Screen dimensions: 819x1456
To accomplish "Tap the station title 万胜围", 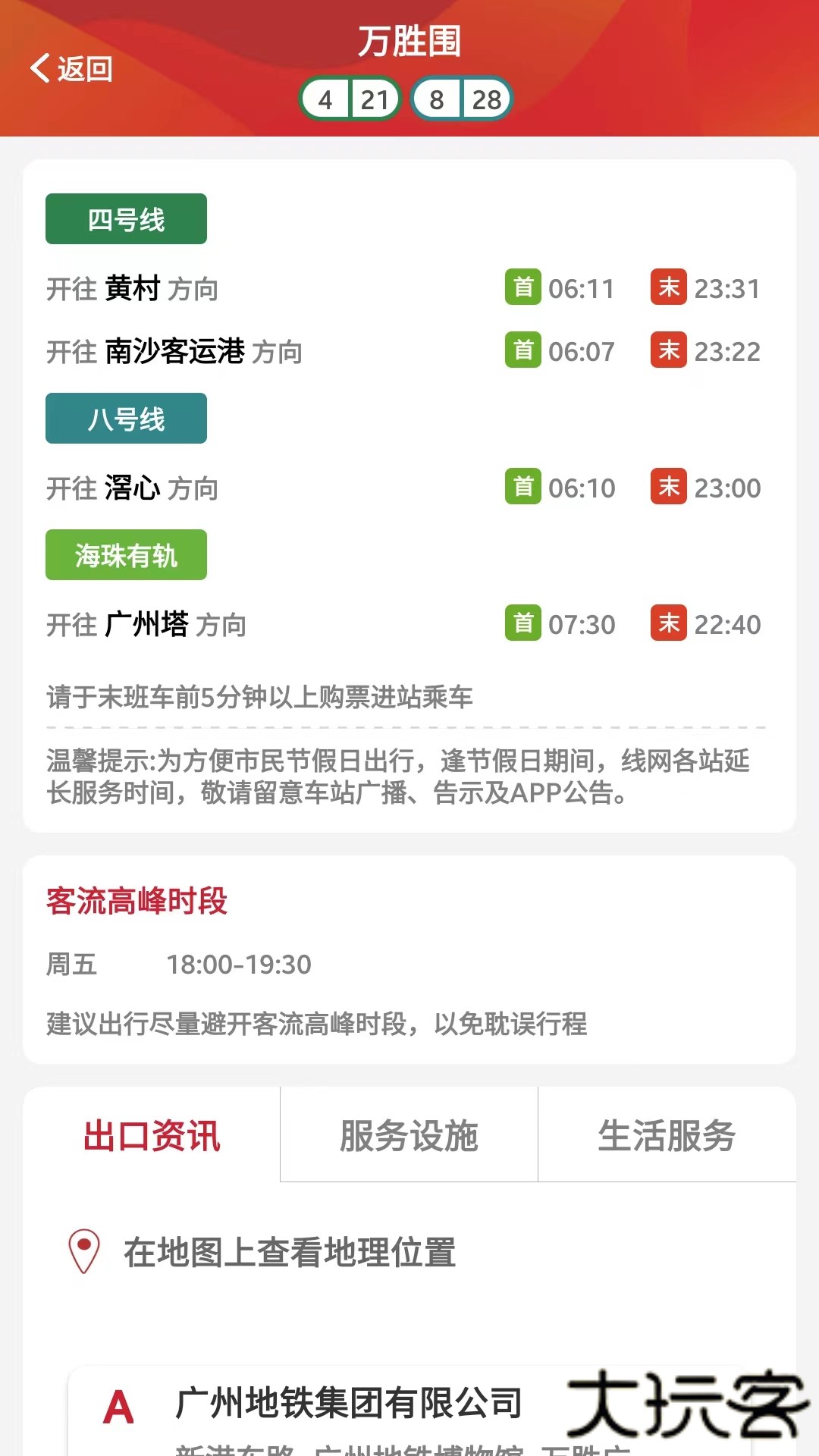I will coord(409,42).
